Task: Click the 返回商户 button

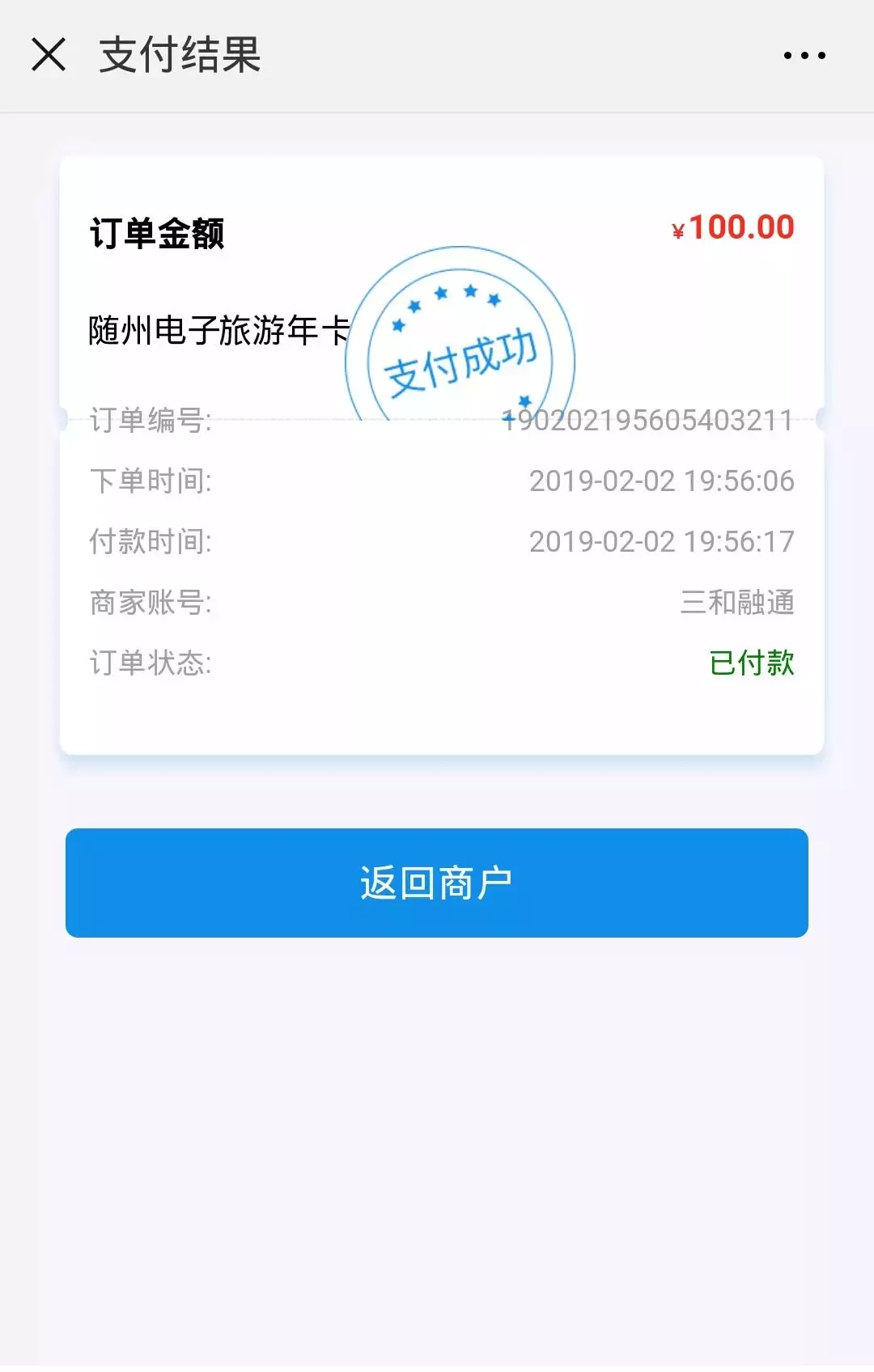Action: pyautogui.click(x=437, y=883)
